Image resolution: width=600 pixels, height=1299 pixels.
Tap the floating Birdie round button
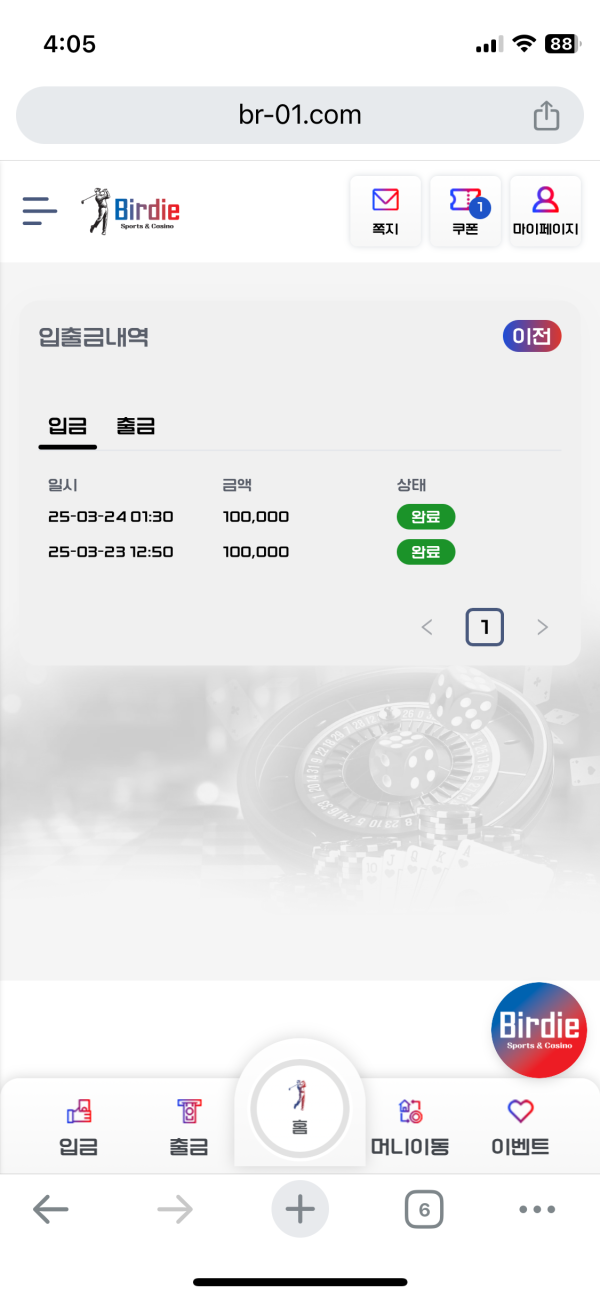(x=539, y=1030)
